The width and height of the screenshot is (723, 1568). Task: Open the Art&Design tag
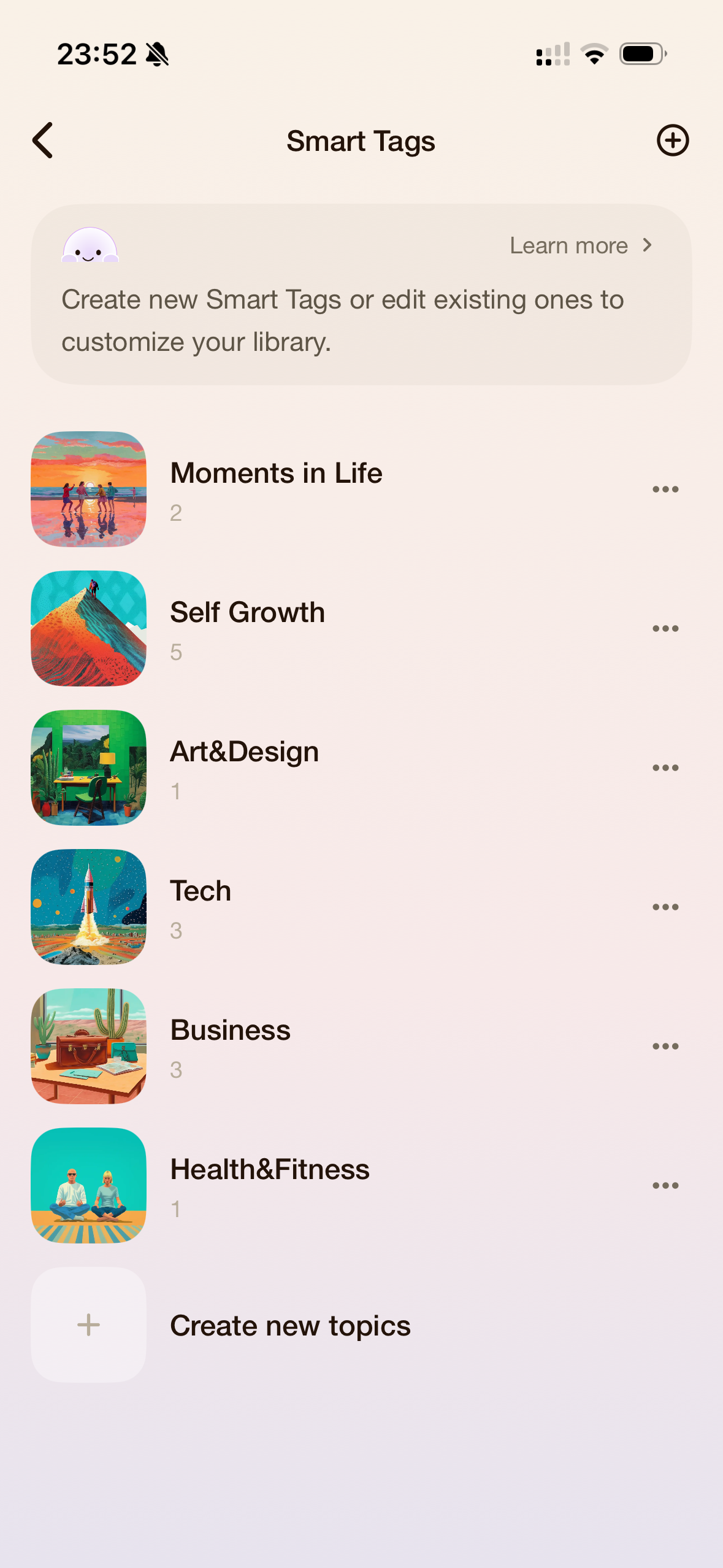coord(244,767)
